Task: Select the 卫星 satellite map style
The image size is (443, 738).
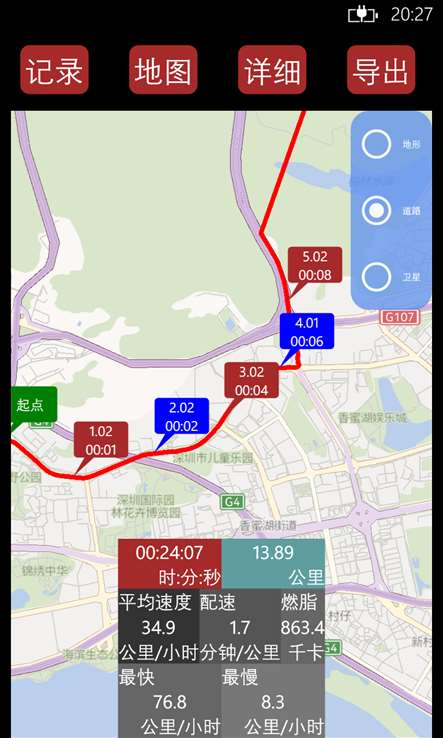Action: click(376, 277)
